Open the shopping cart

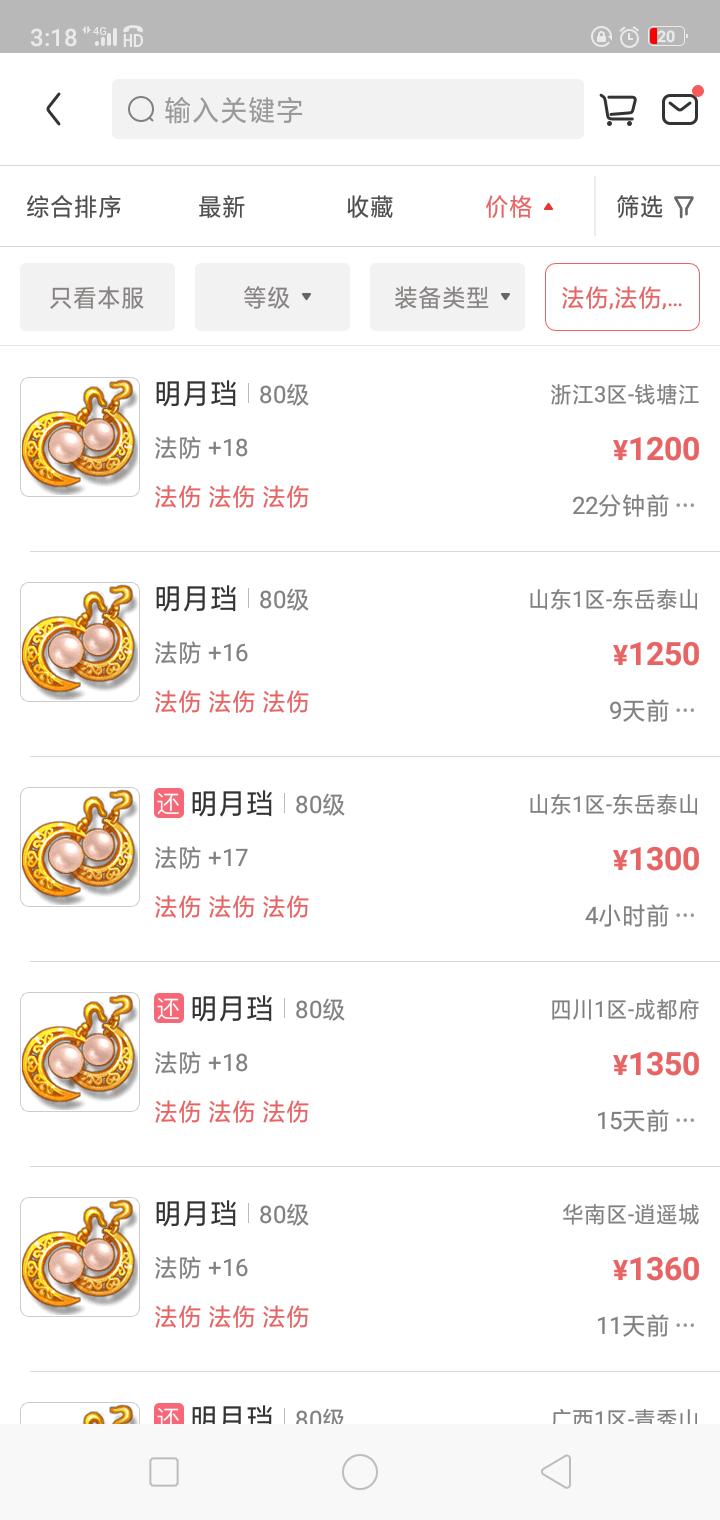point(618,109)
